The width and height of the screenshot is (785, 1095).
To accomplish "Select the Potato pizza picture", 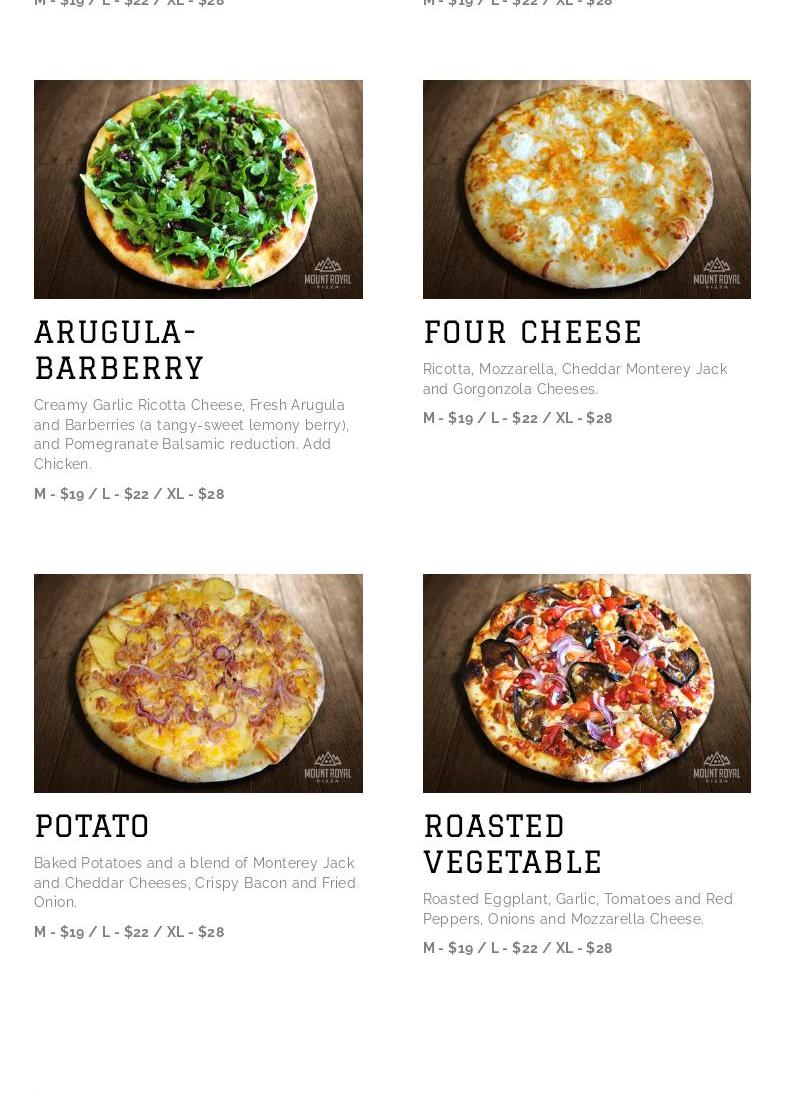I will coord(198,683).
